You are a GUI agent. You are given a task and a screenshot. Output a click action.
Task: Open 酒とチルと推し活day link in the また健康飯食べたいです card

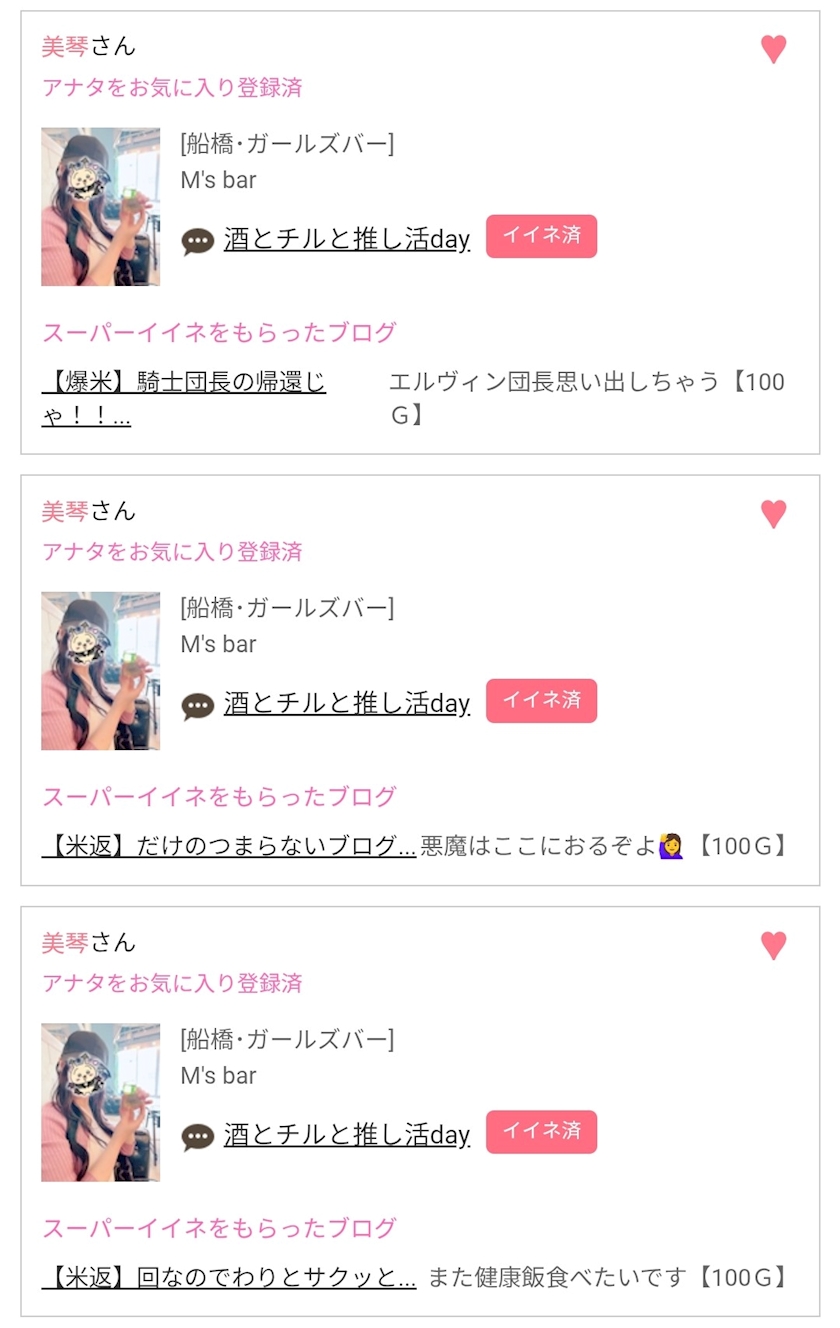coord(347,1135)
